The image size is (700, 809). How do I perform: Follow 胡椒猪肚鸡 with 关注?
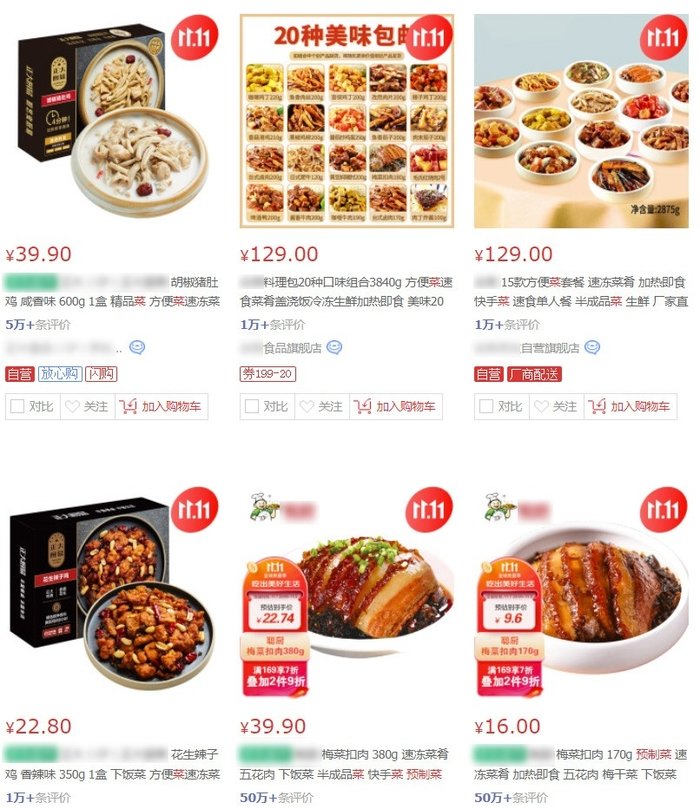point(88,407)
